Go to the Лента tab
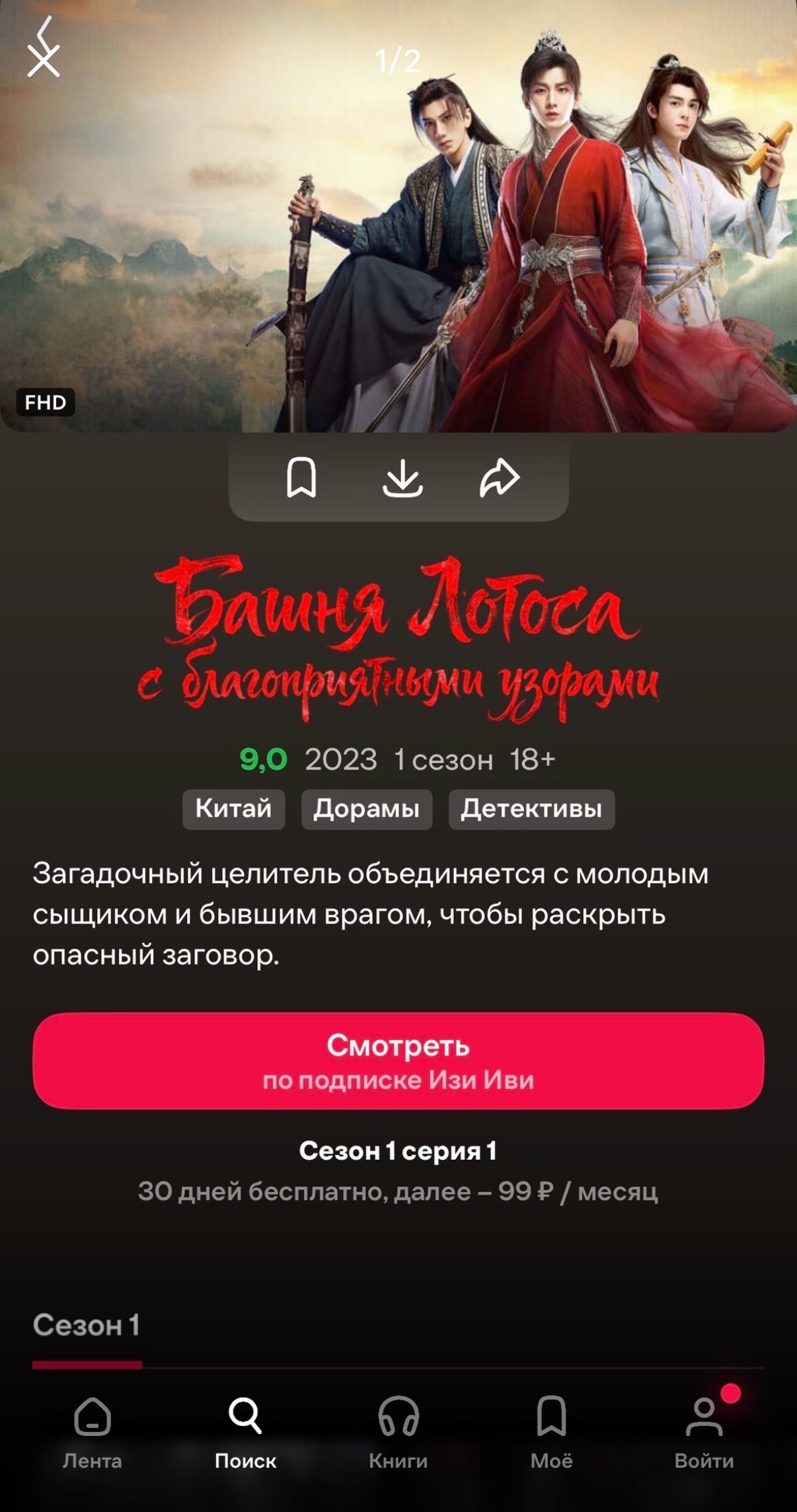This screenshot has height=1512, width=797. click(93, 1433)
